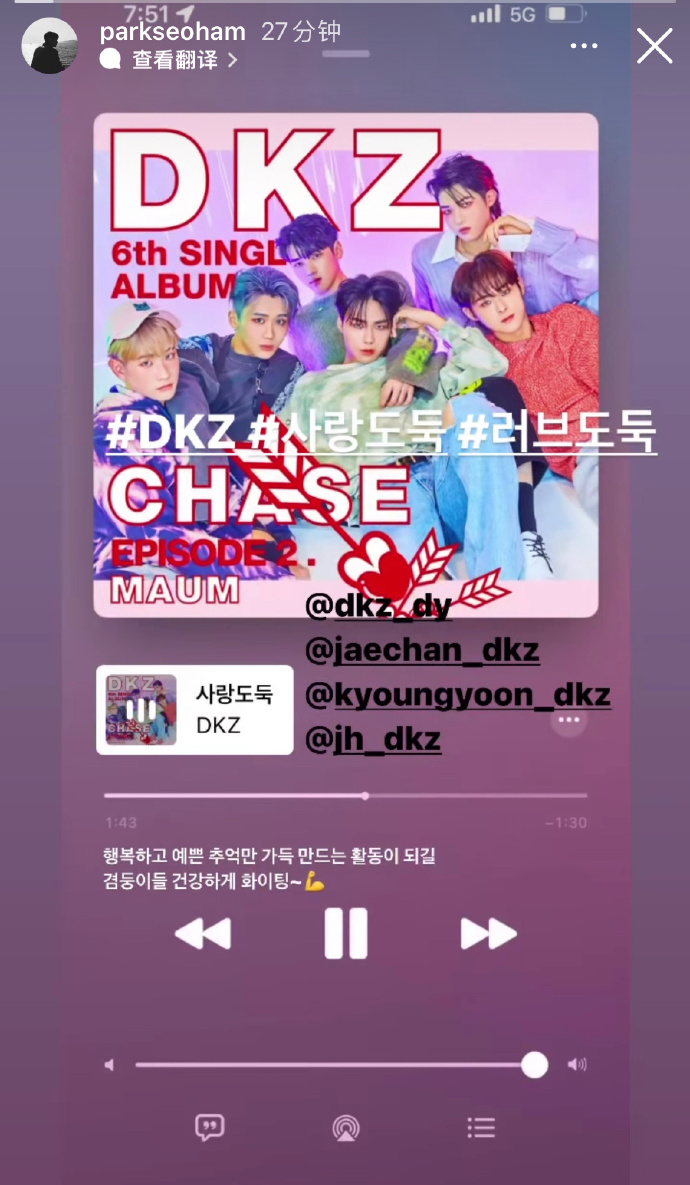This screenshot has width=690, height=1185.
Task: Open the #DKZ hashtag
Action: 168,432
